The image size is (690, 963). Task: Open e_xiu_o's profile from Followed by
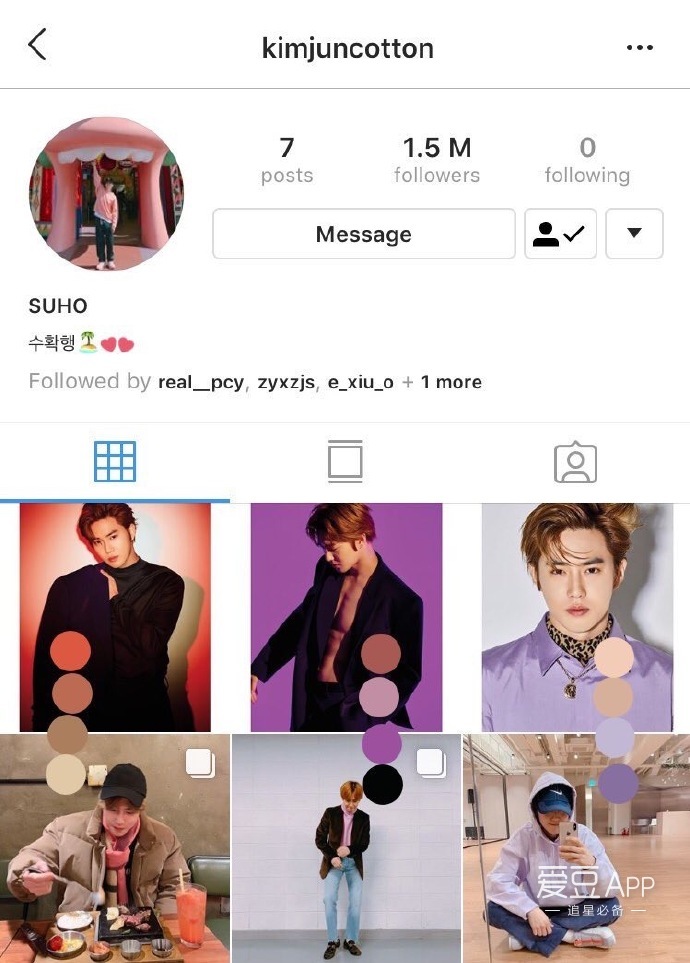[356, 382]
